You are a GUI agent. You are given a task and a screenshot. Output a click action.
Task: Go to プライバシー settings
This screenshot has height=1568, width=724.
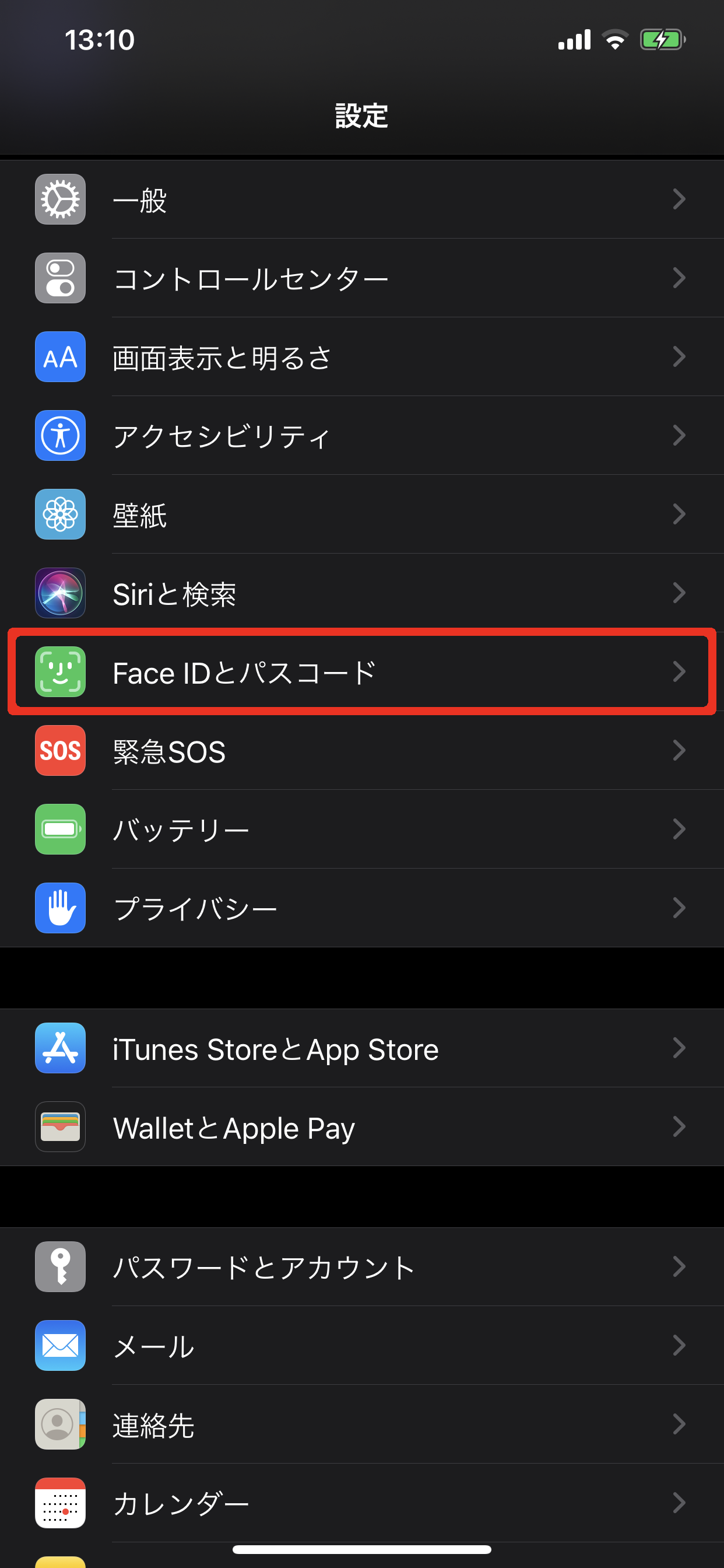click(361, 908)
